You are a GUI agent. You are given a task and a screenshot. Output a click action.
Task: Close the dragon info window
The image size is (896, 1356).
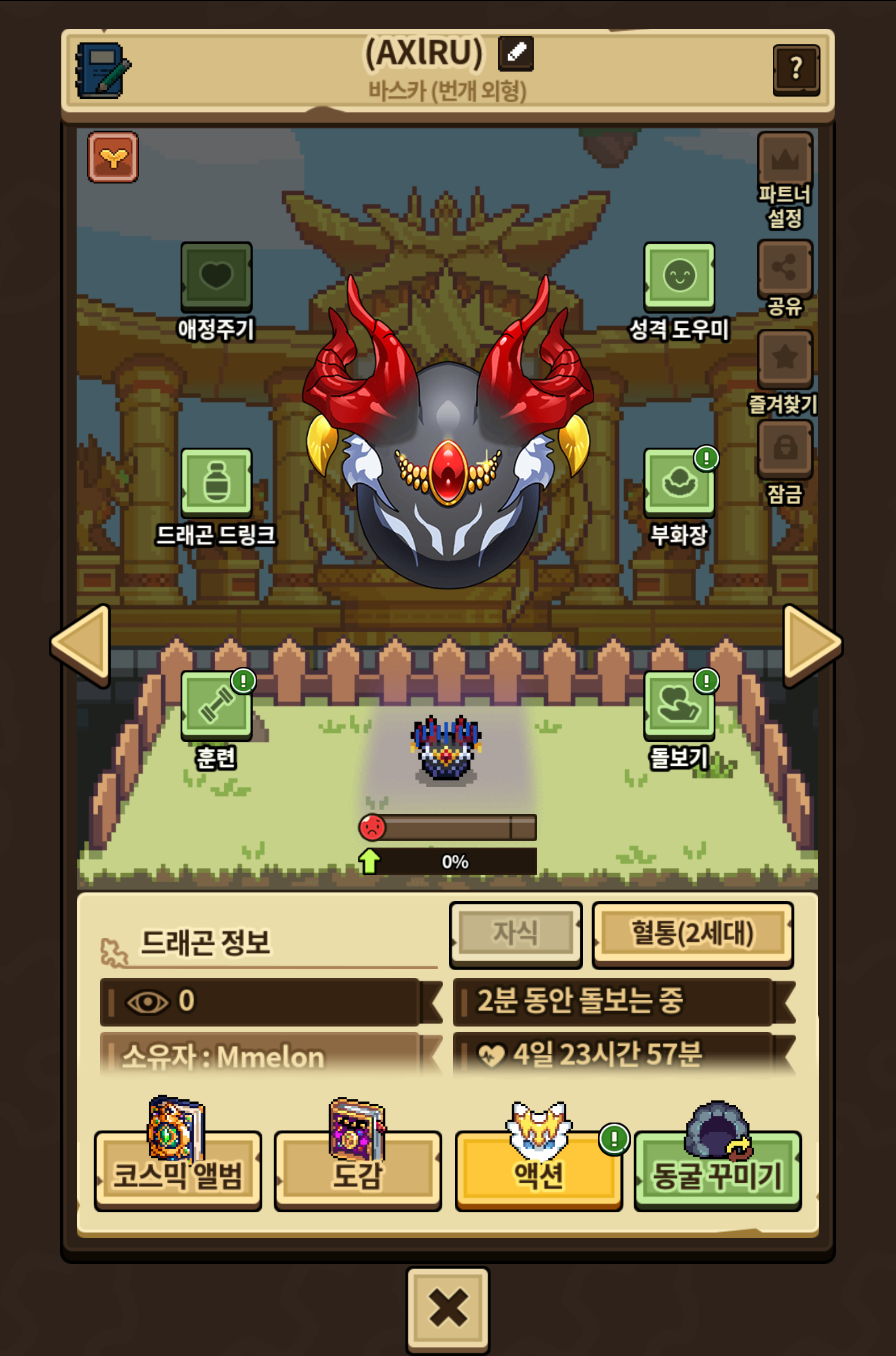[x=447, y=1308]
